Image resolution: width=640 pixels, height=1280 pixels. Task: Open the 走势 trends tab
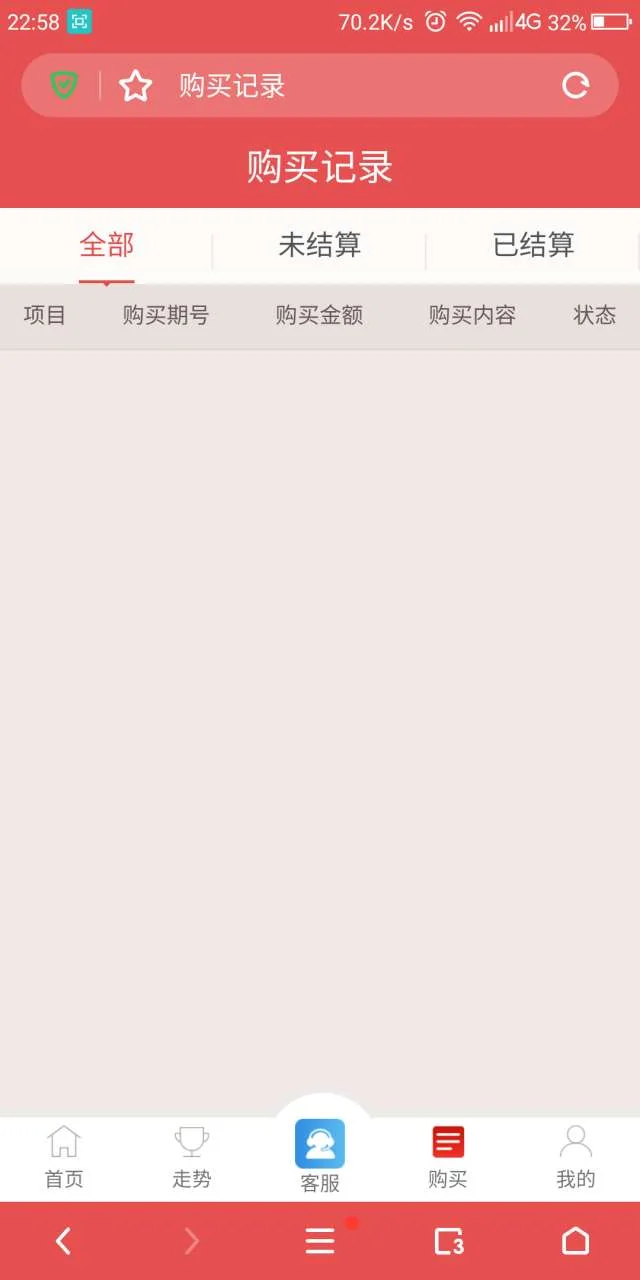tap(191, 1157)
